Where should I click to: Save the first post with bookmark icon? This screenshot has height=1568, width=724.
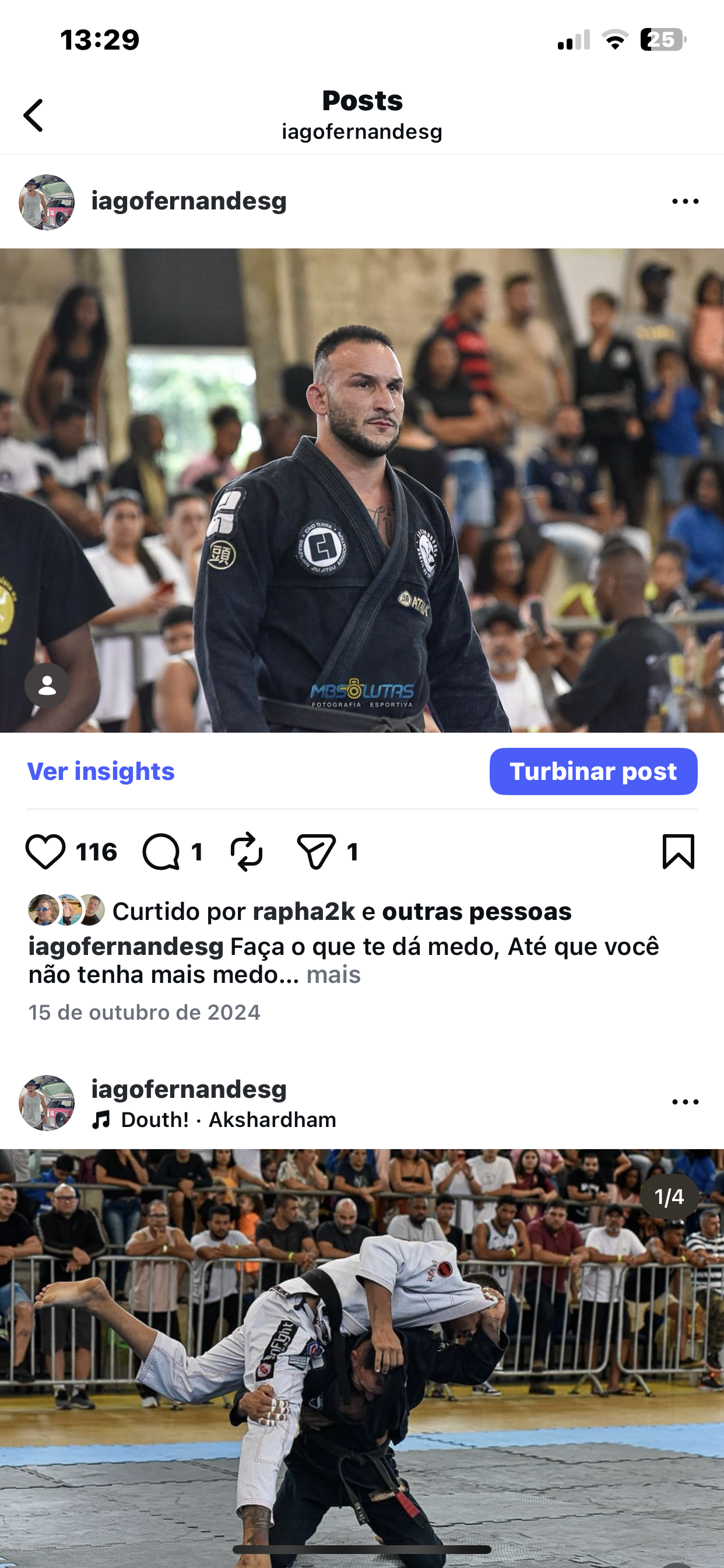[x=678, y=852]
